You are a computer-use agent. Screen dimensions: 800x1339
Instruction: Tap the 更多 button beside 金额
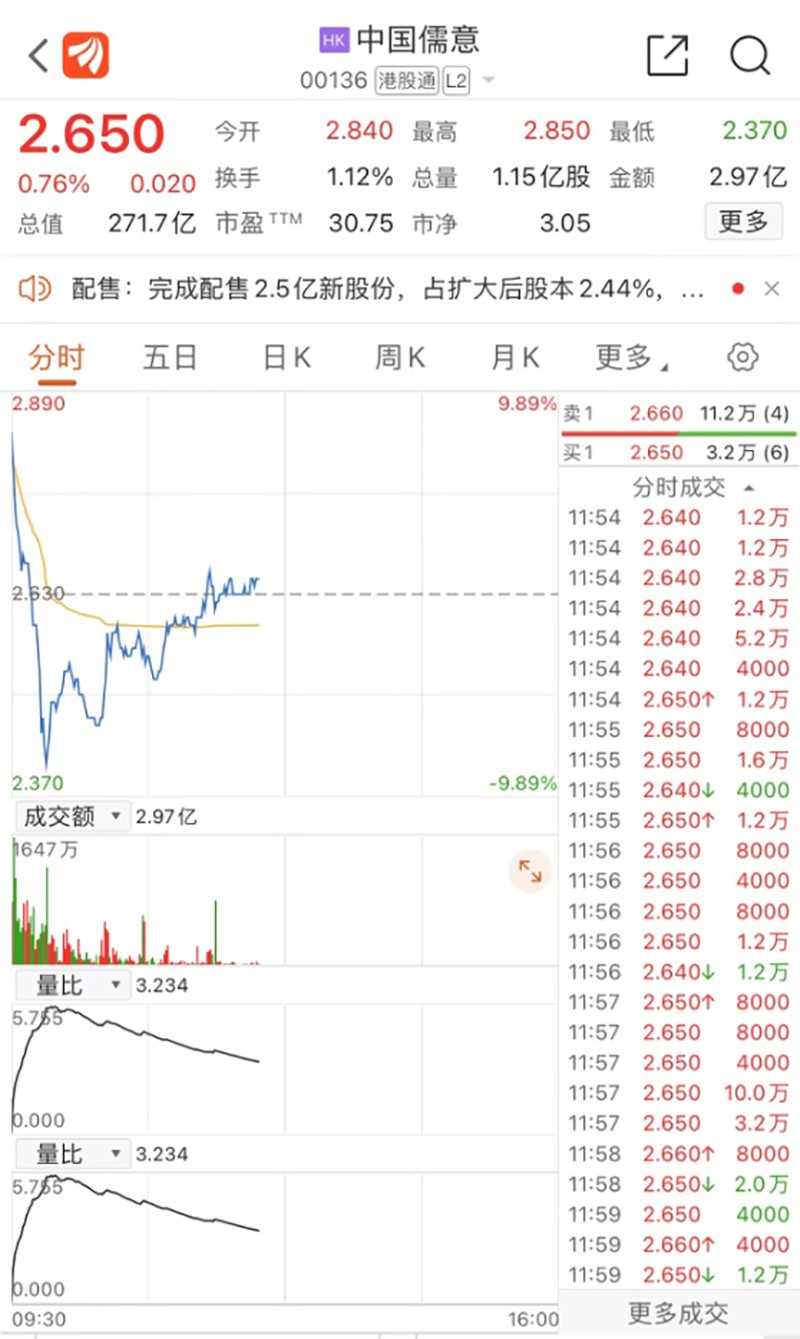pos(743,221)
